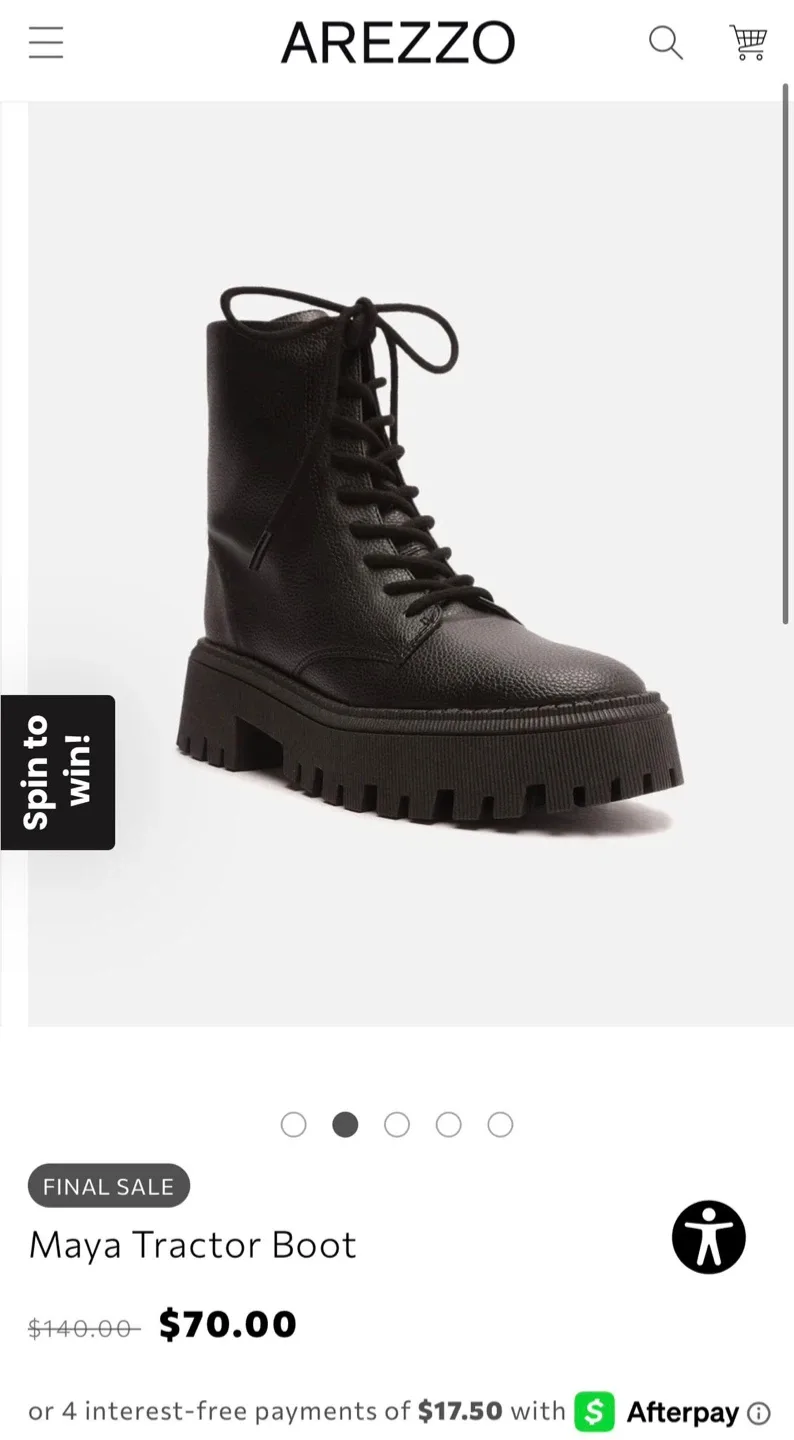This screenshot has width=794, height=1440.
Task: Tap the search magnifier icon
Action: 664,43
